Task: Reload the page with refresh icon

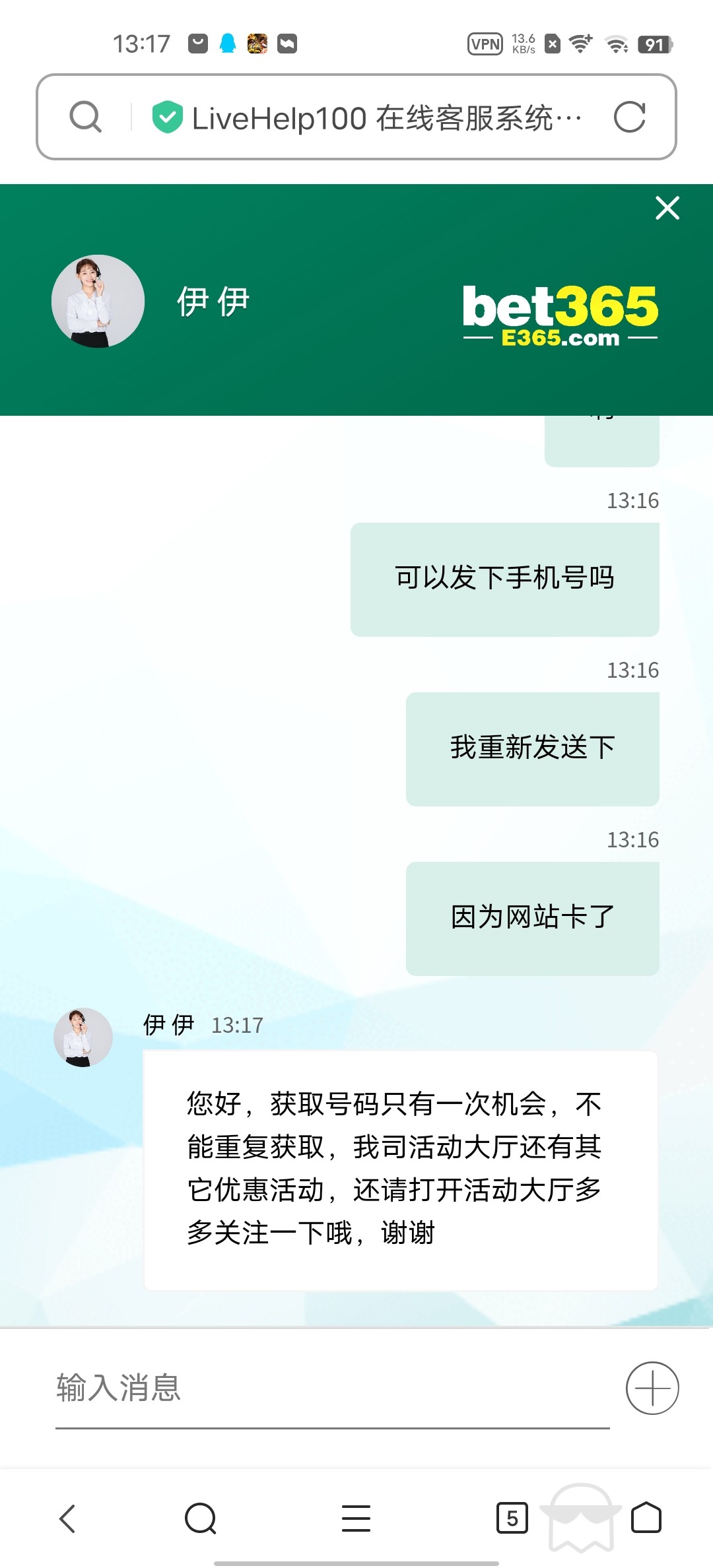Action: click(629, 117)
